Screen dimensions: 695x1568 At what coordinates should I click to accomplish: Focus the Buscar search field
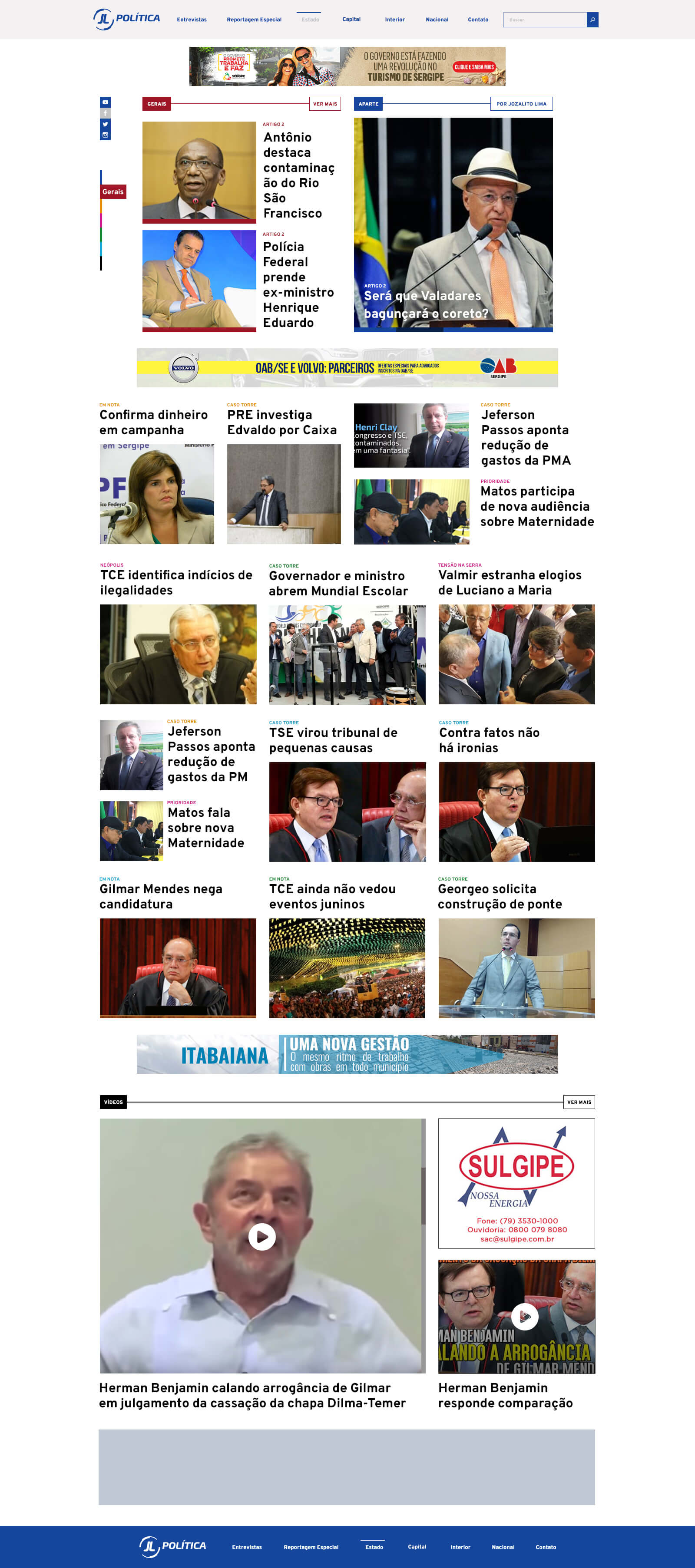coord(545,20)
